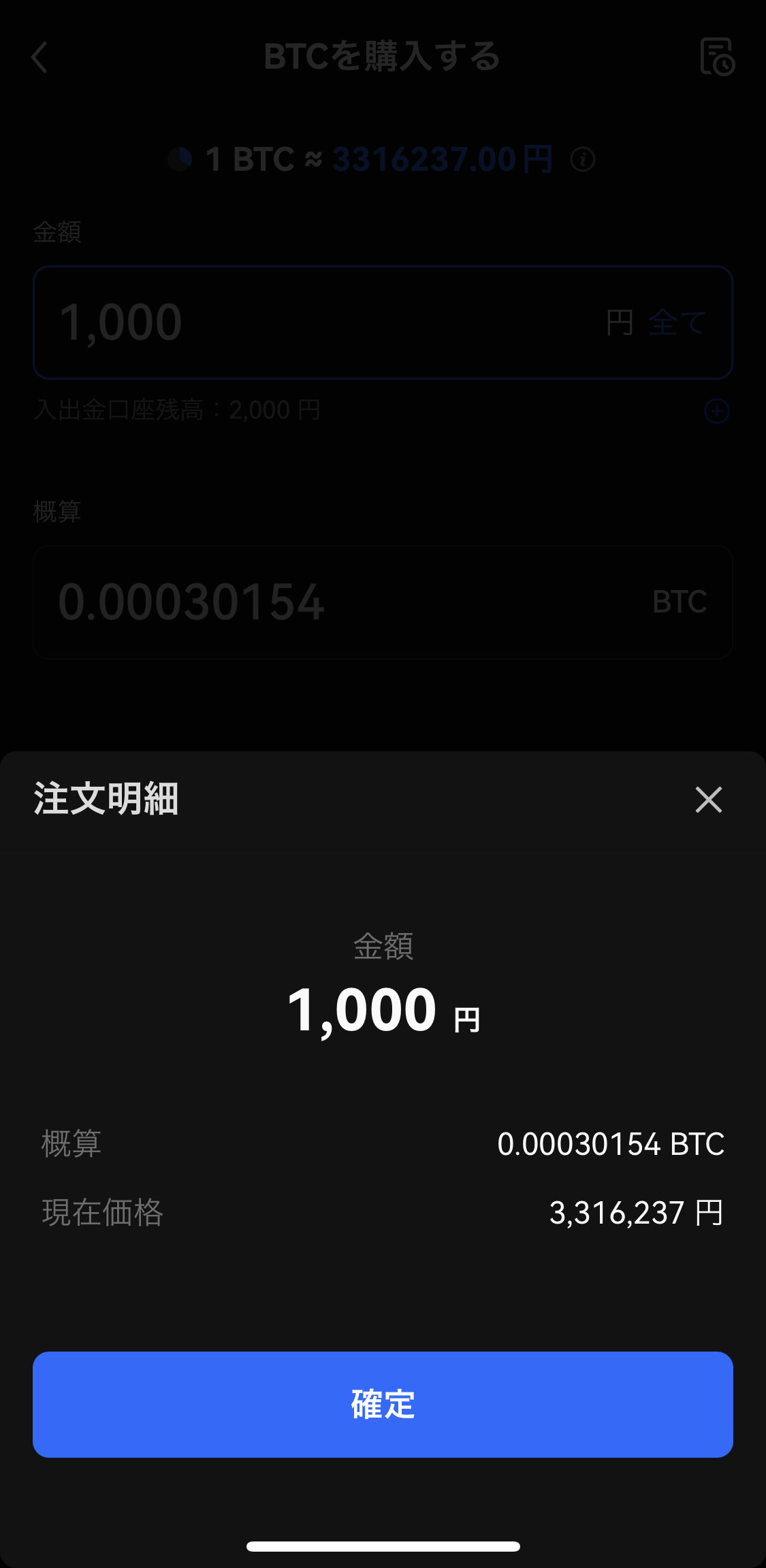This screenshot has height=1568, width=766.
Task: Close the 注文明細 order details sheet
Action: (x=708, y=800)
